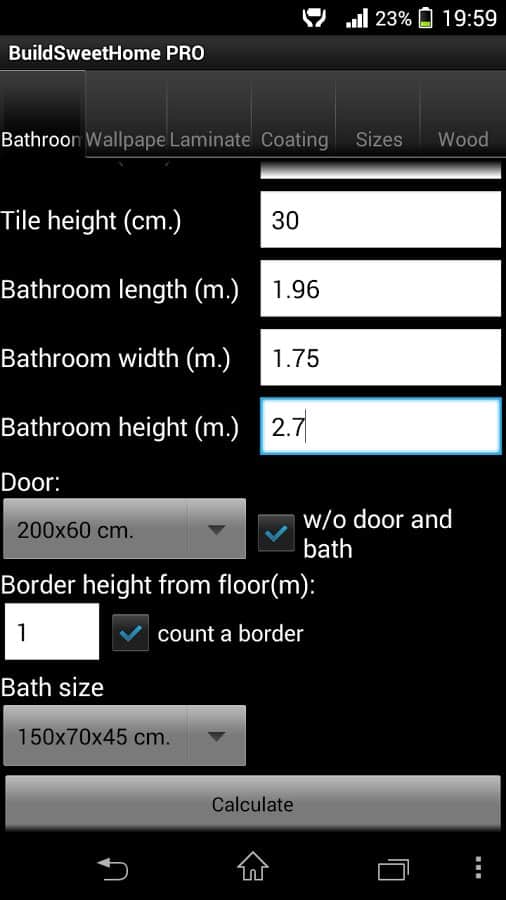
Task: Uncheck the w/o door and bath checkbox
Action: click(276, 533)
